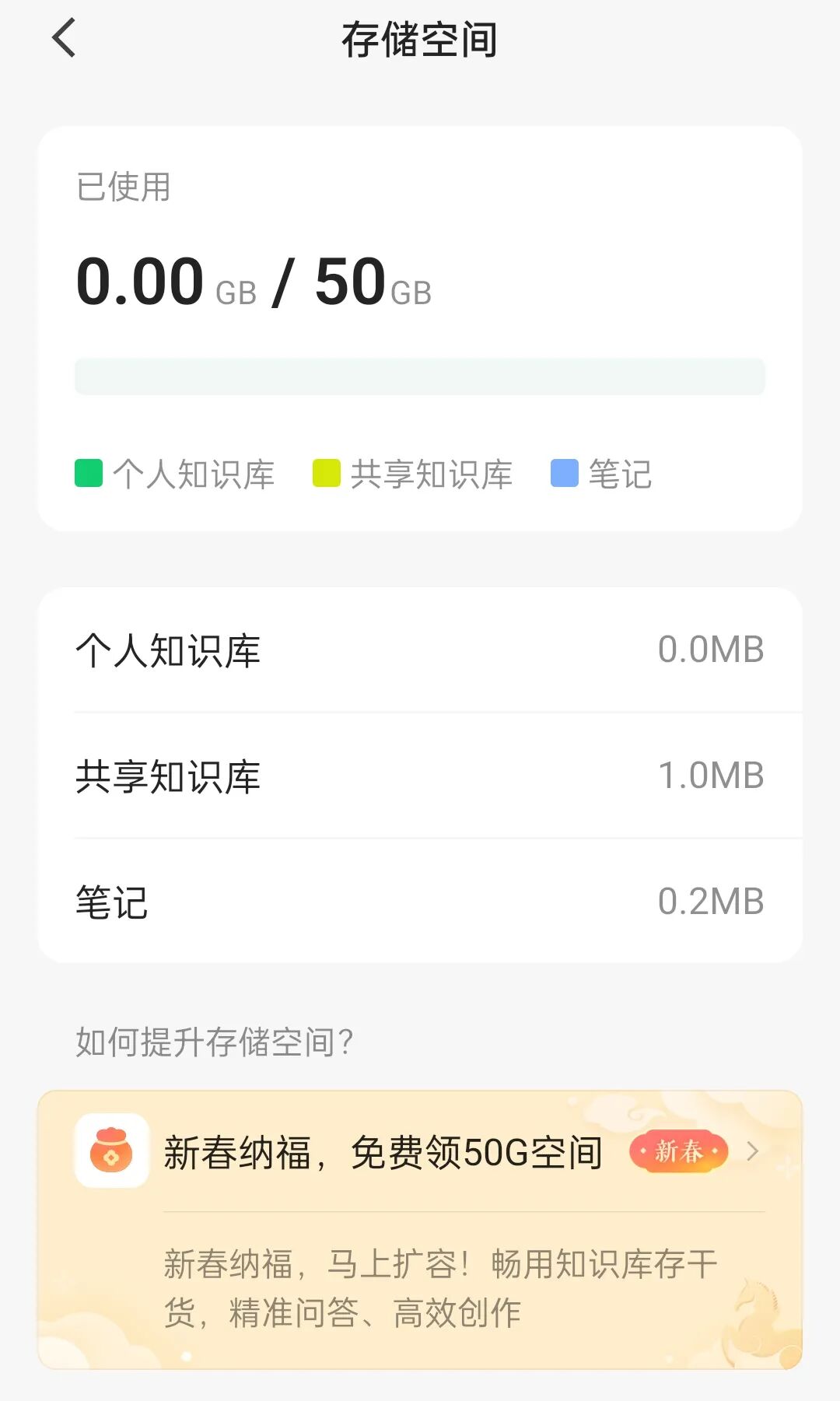
Task: Click the storage usage progress bar
Action: [420, 374]
